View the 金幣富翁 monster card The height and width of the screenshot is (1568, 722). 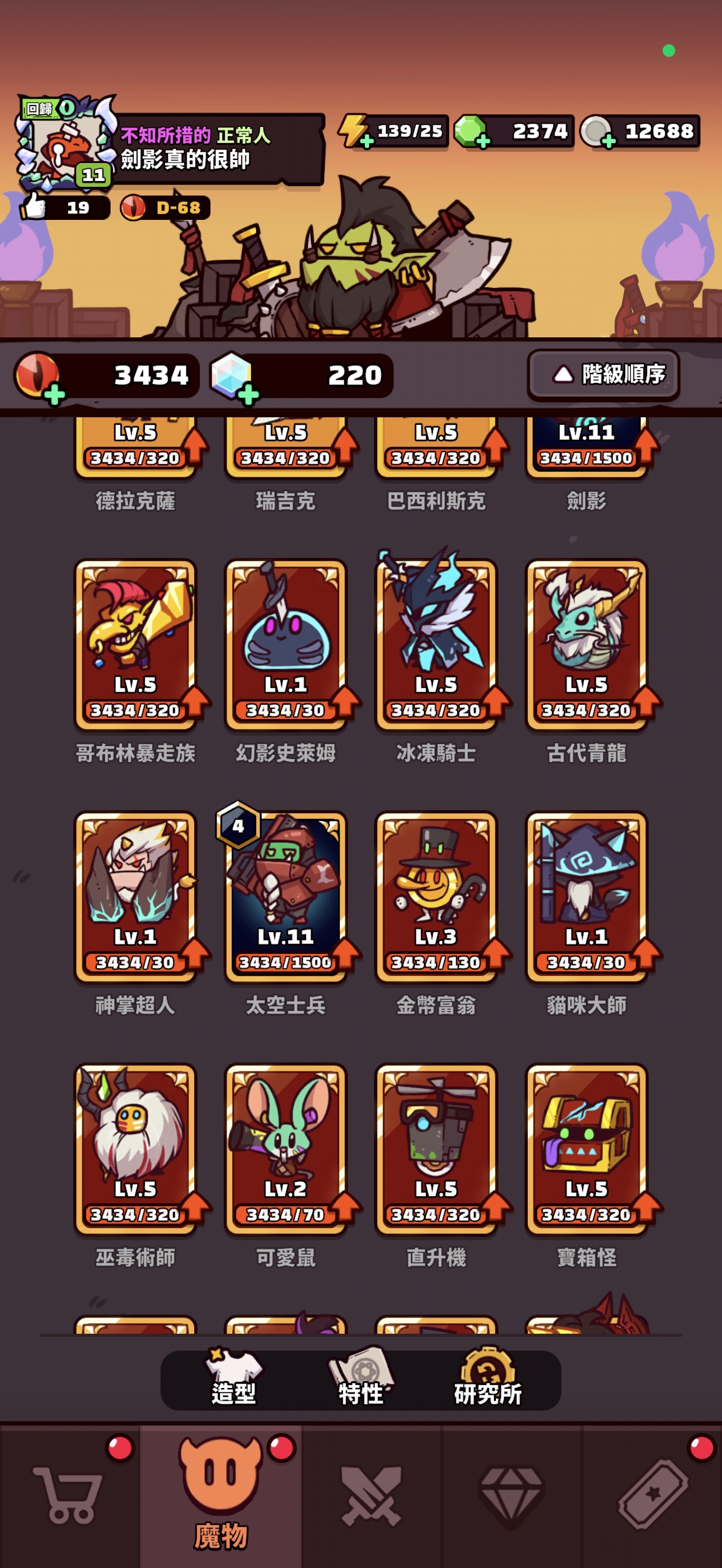pos(437,897)
